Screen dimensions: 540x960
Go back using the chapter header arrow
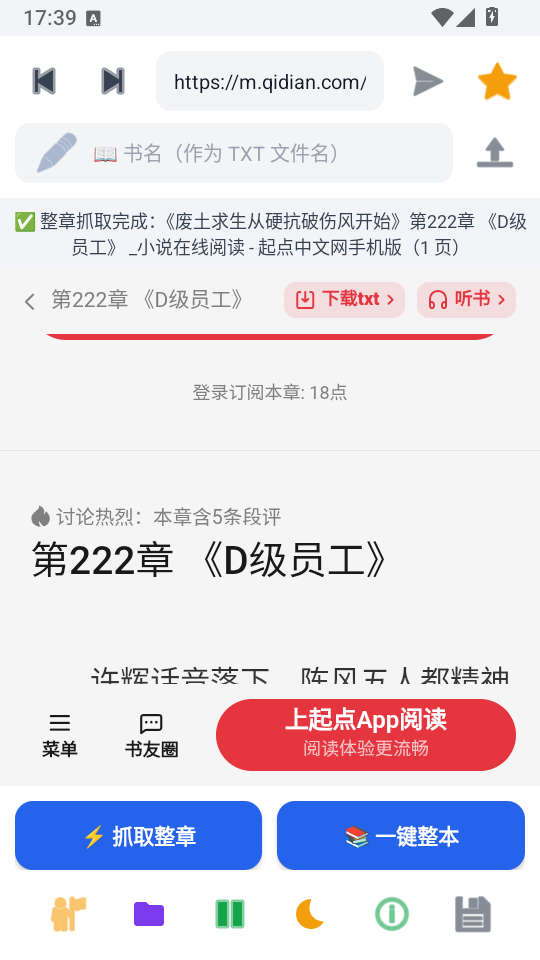point(29,301)
